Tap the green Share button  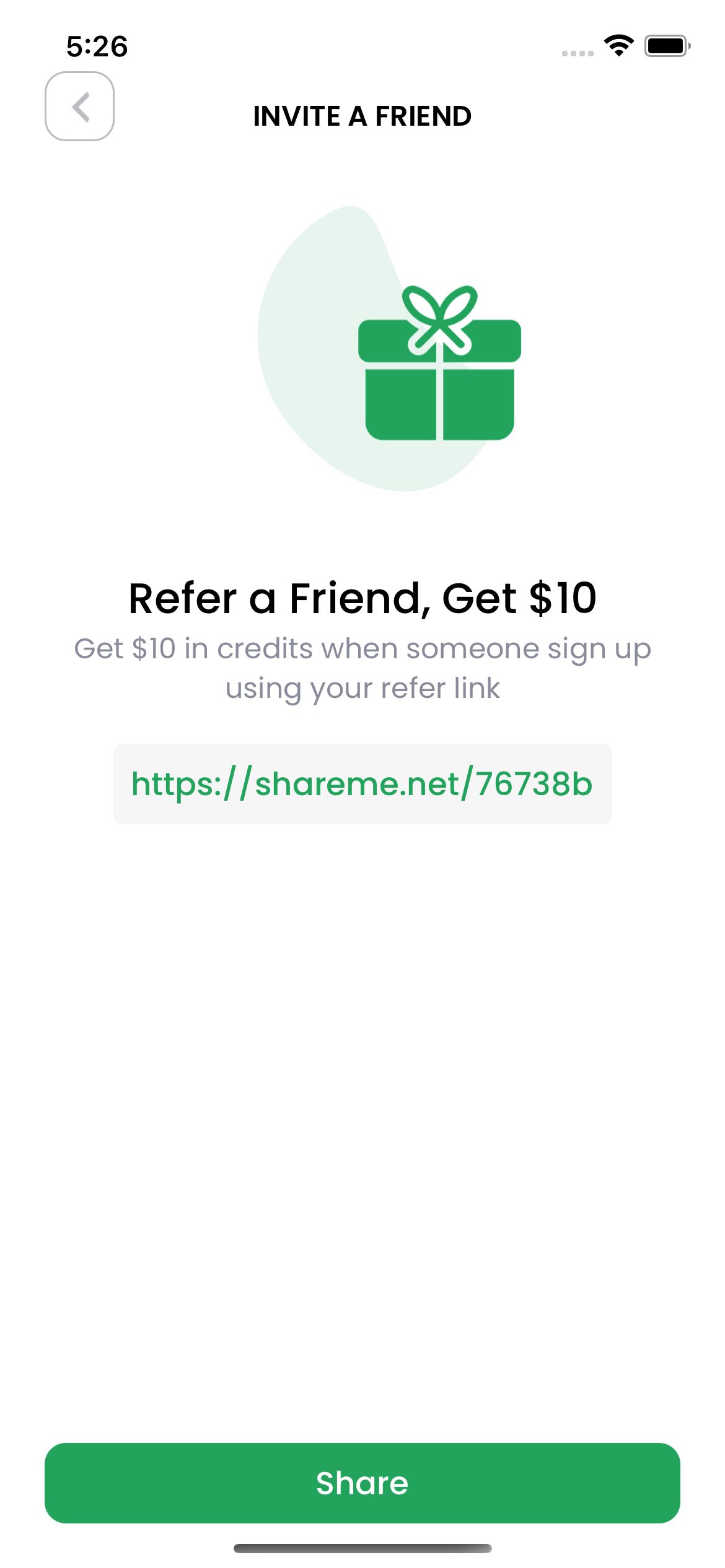tap(362, 1483)
